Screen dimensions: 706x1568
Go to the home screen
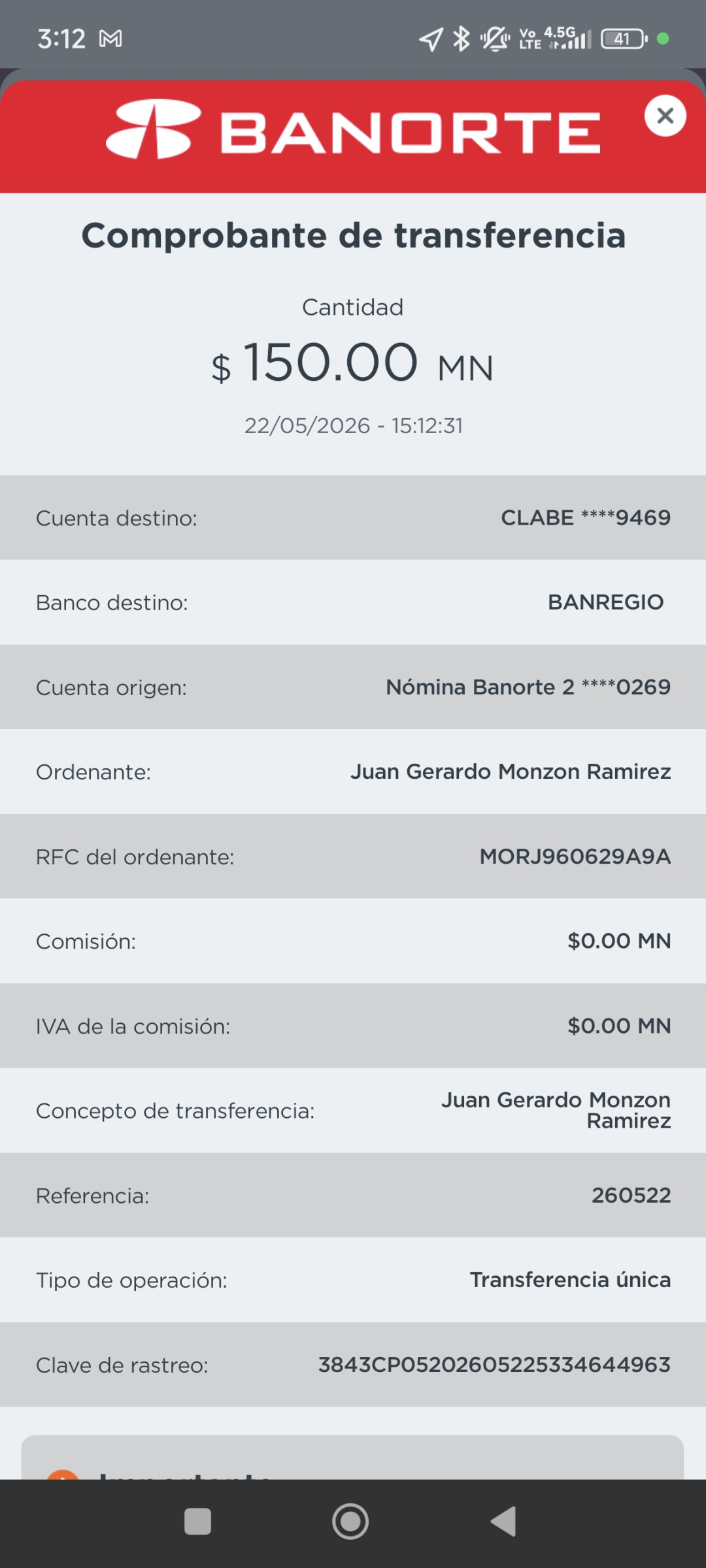pyautogui.click(x=350, y=1522)
